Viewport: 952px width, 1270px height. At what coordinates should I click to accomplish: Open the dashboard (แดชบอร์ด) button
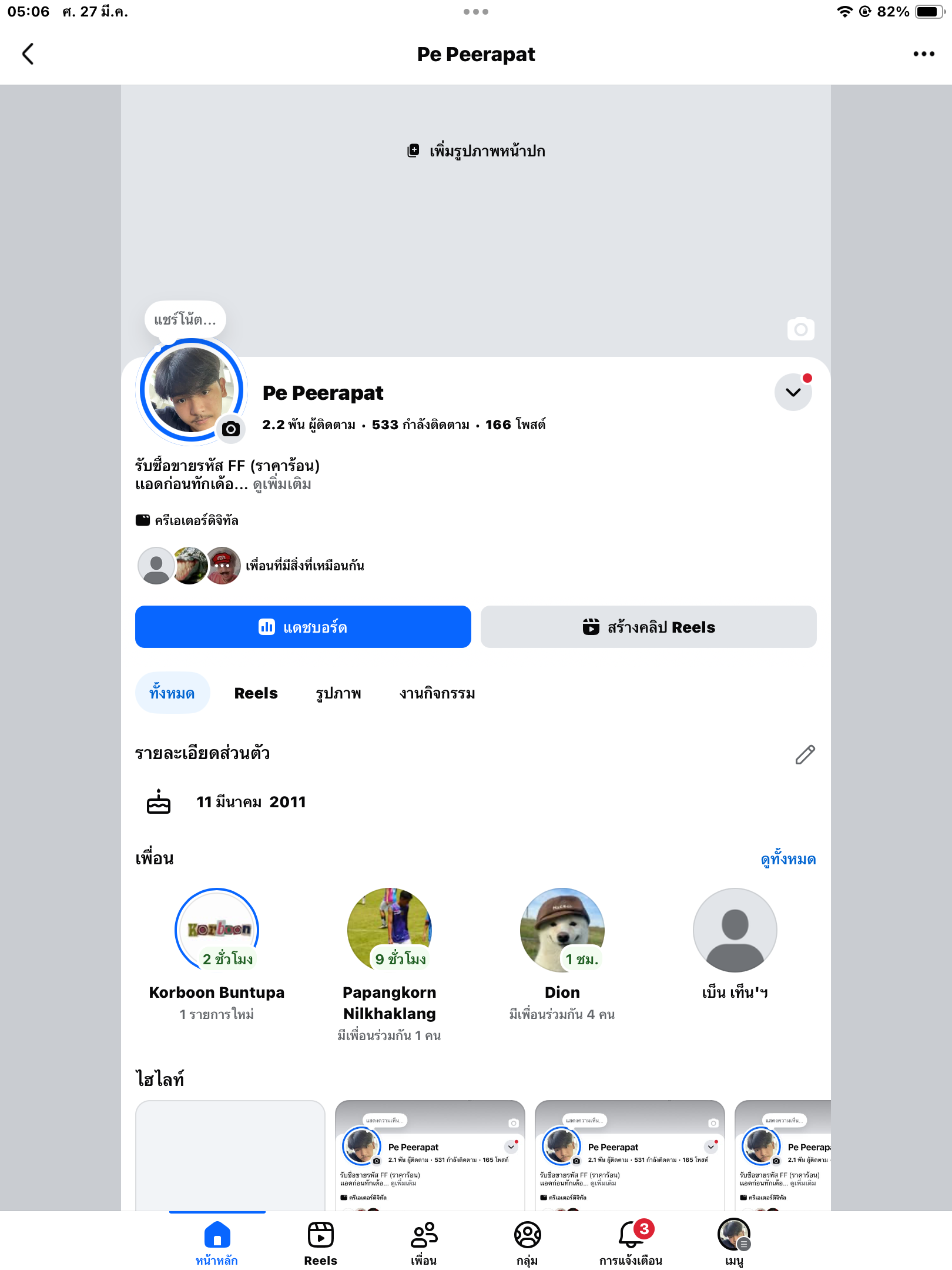(x=303, y=627)
